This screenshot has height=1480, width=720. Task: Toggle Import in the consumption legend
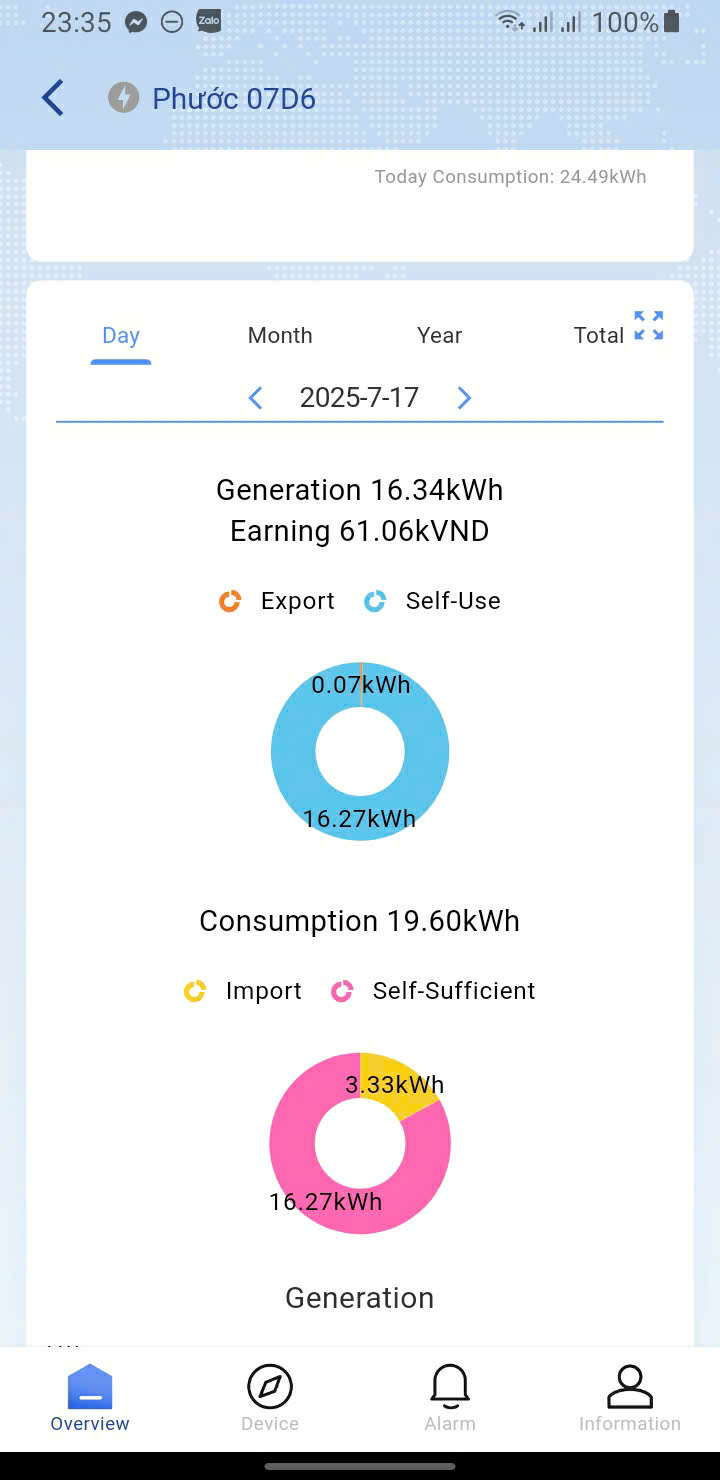tap(242, 991)
